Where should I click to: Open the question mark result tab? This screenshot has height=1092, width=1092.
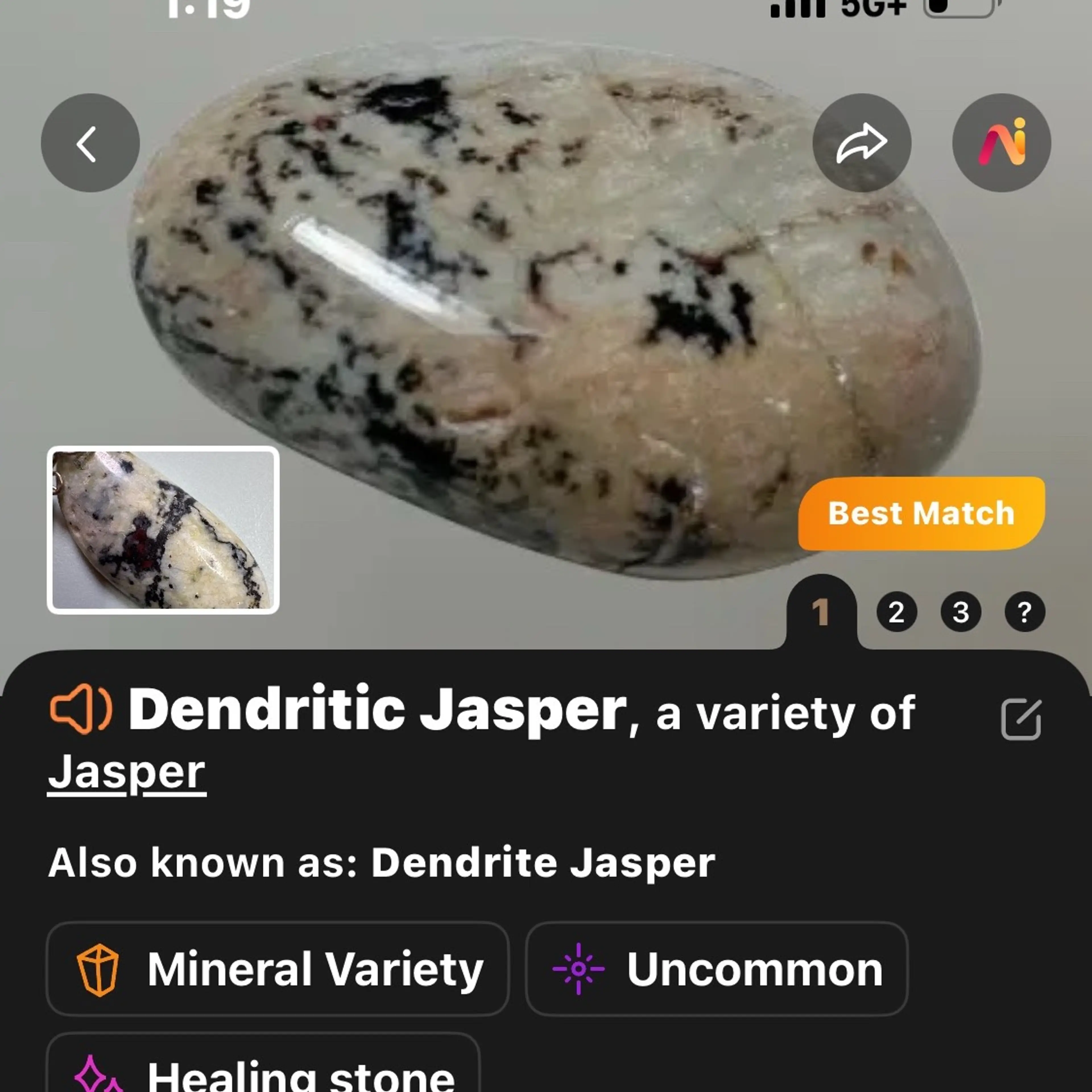tap(1024, 612)
